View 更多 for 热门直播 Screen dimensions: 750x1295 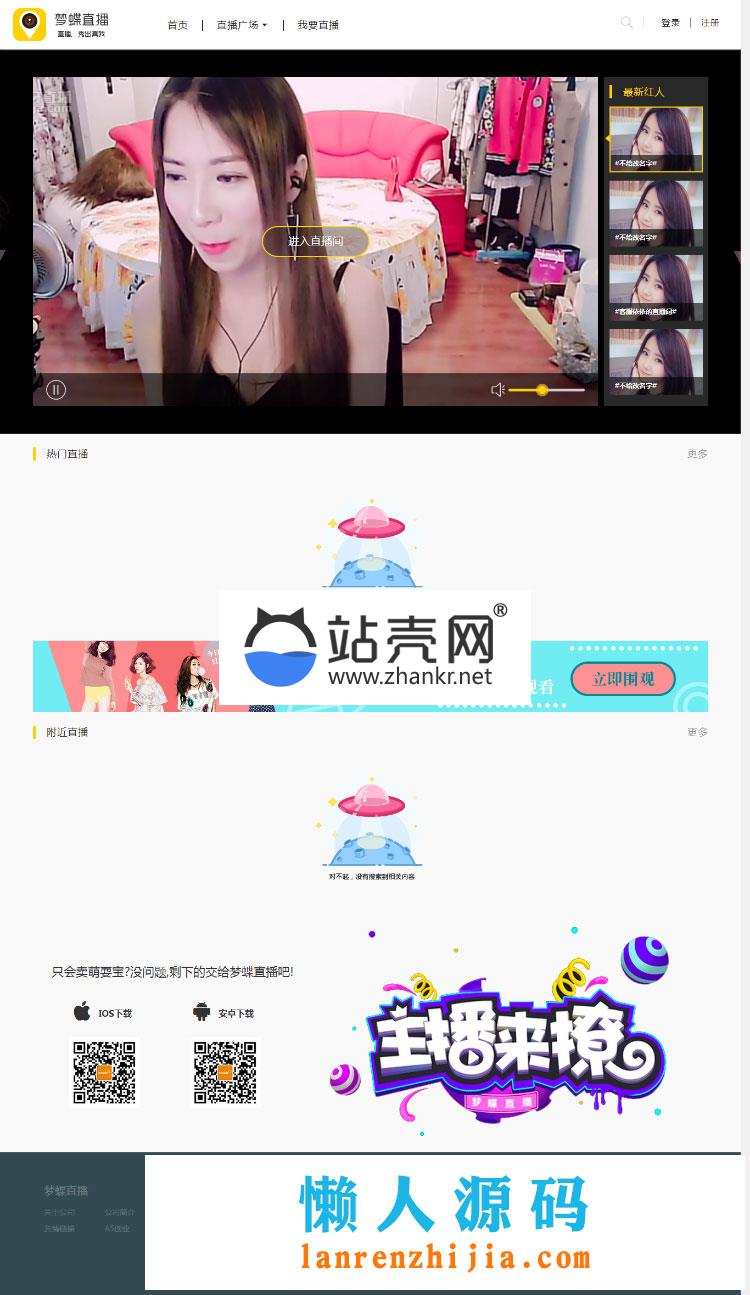(697, 454)
